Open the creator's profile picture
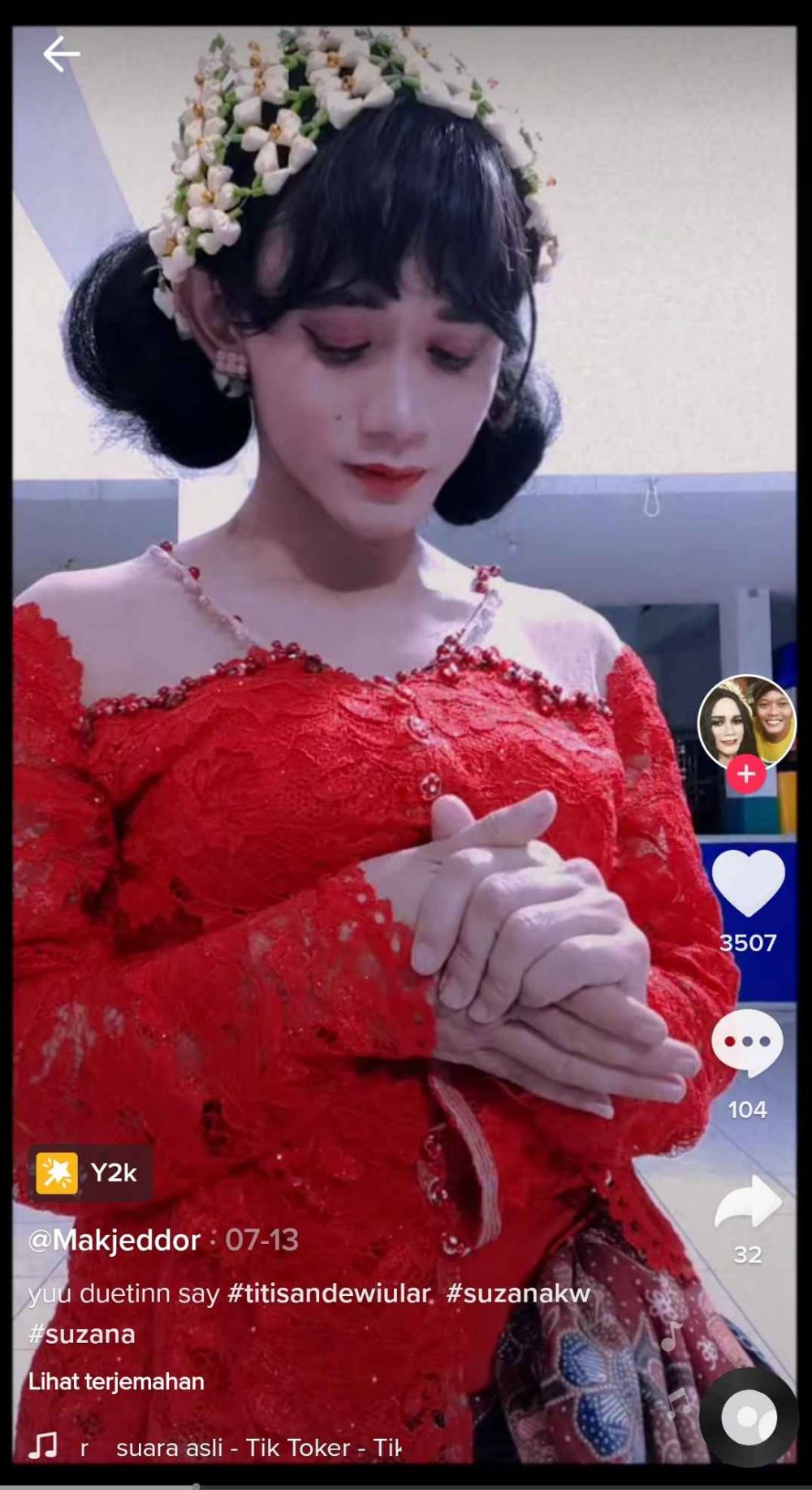The width and height of the screenshot is (812, 1490). tap(746, 721)
